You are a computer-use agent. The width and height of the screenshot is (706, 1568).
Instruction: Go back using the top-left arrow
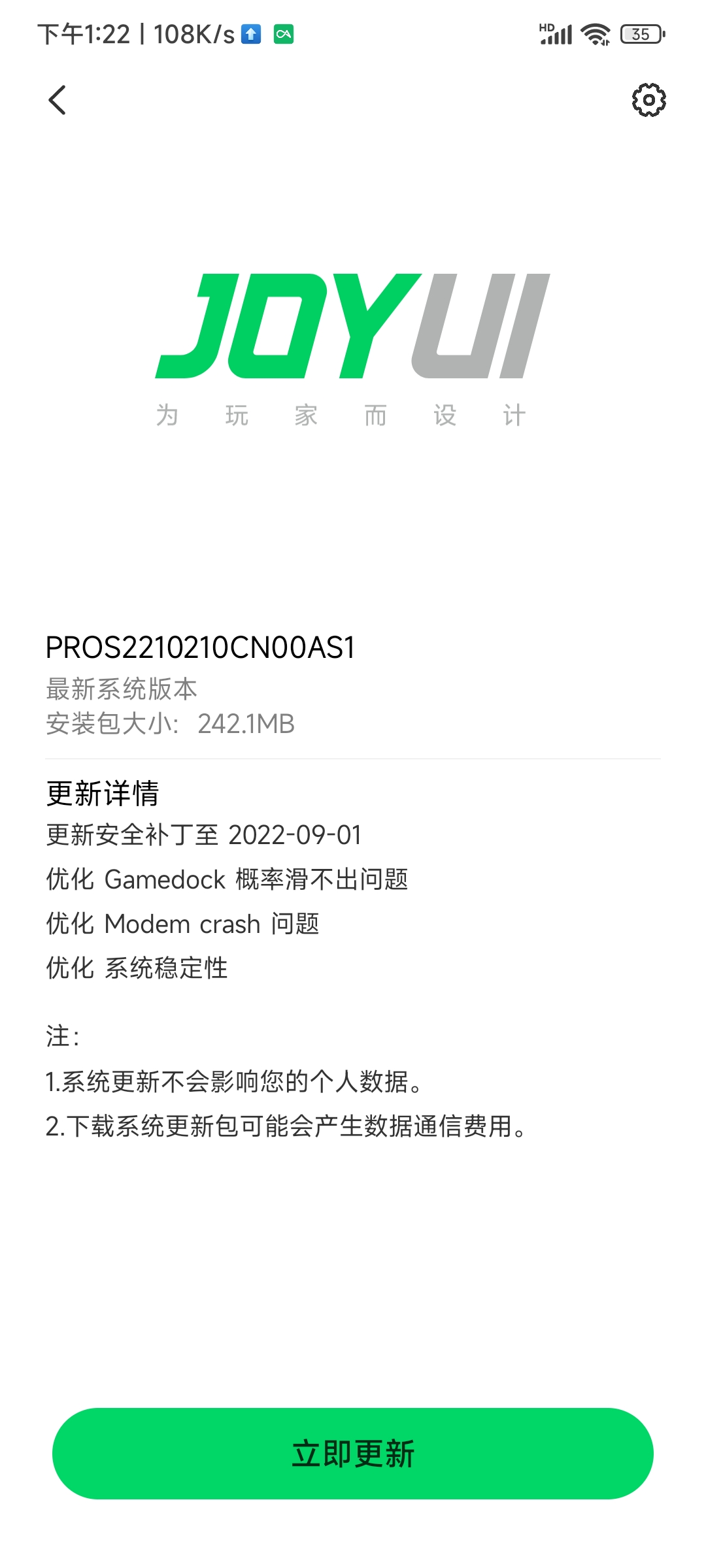58,100
